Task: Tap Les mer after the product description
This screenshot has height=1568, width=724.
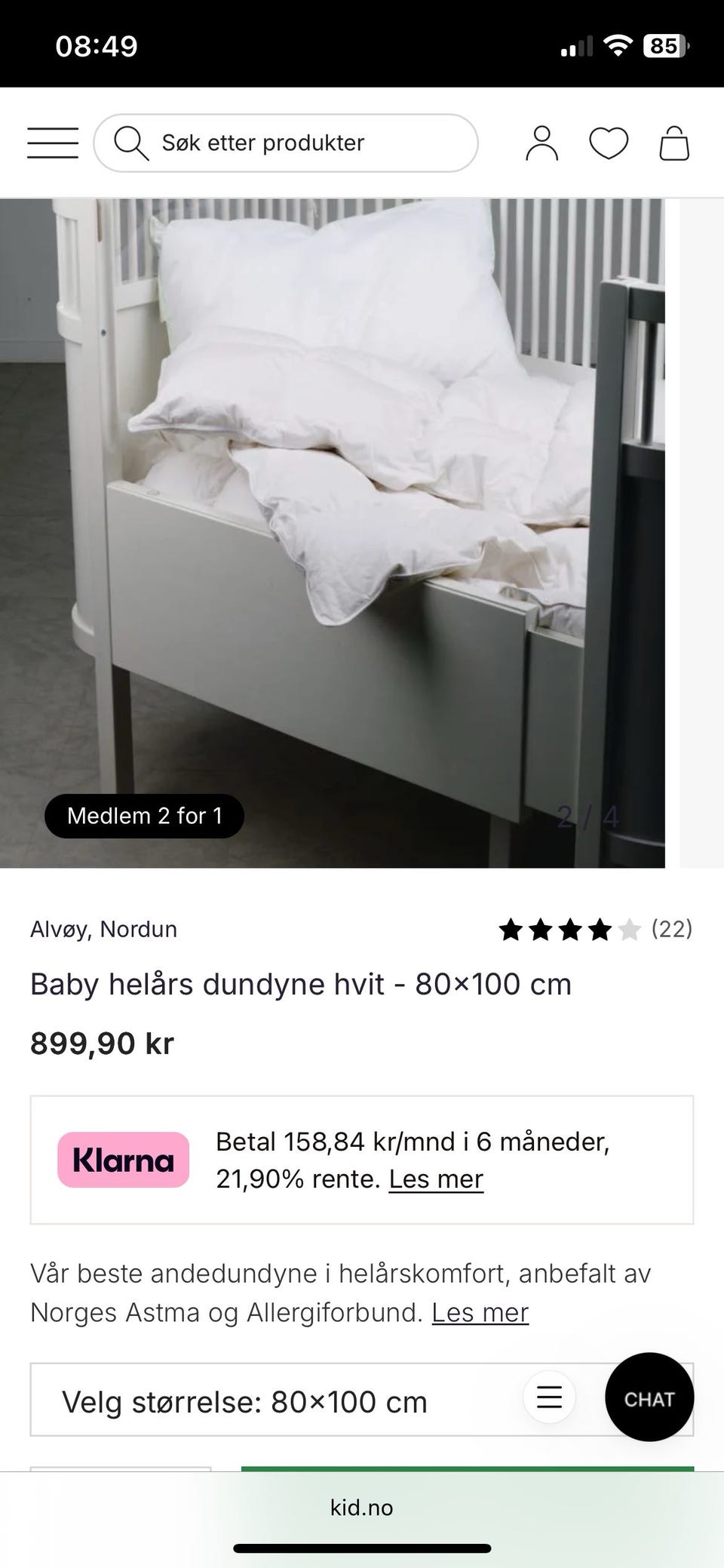Action: (480, 1312)
